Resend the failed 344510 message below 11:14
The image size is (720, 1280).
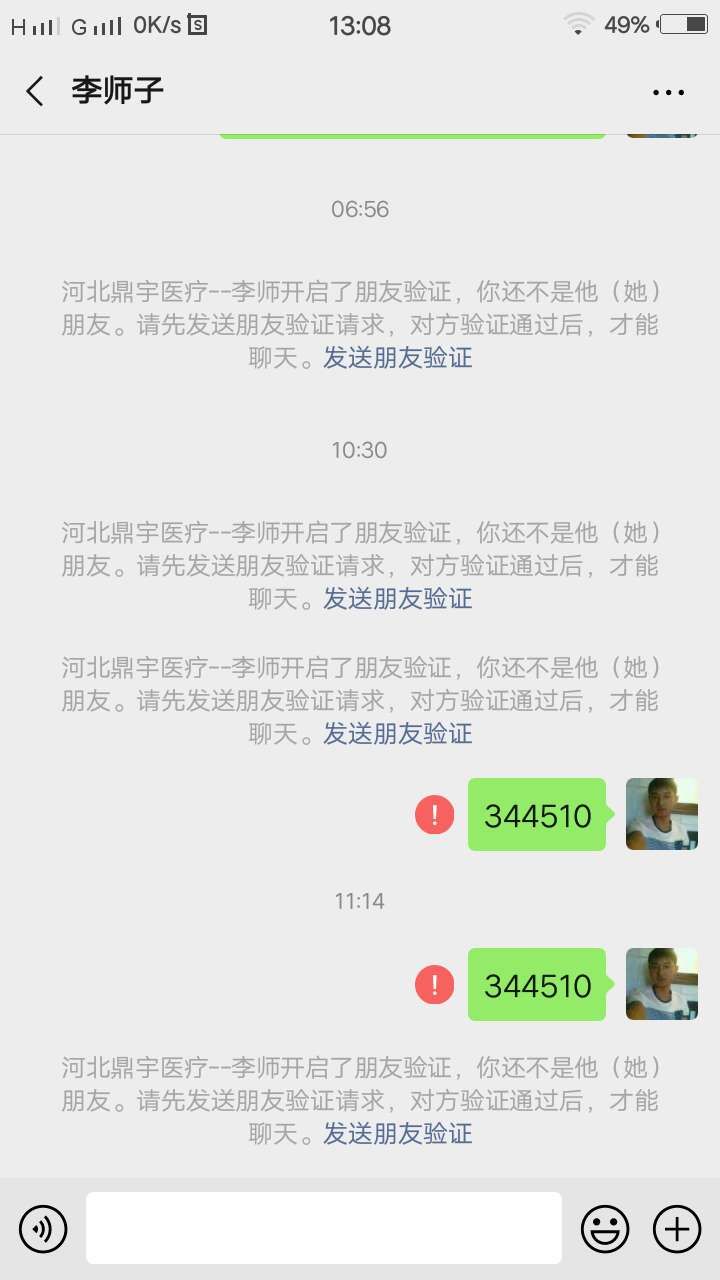point(434,985)
